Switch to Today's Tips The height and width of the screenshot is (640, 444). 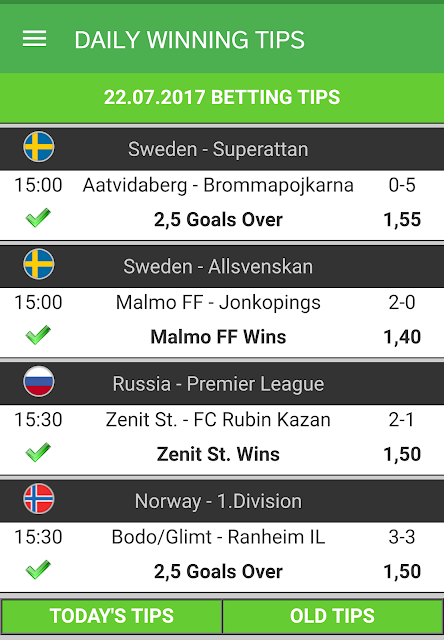click(x=111, y=616)
